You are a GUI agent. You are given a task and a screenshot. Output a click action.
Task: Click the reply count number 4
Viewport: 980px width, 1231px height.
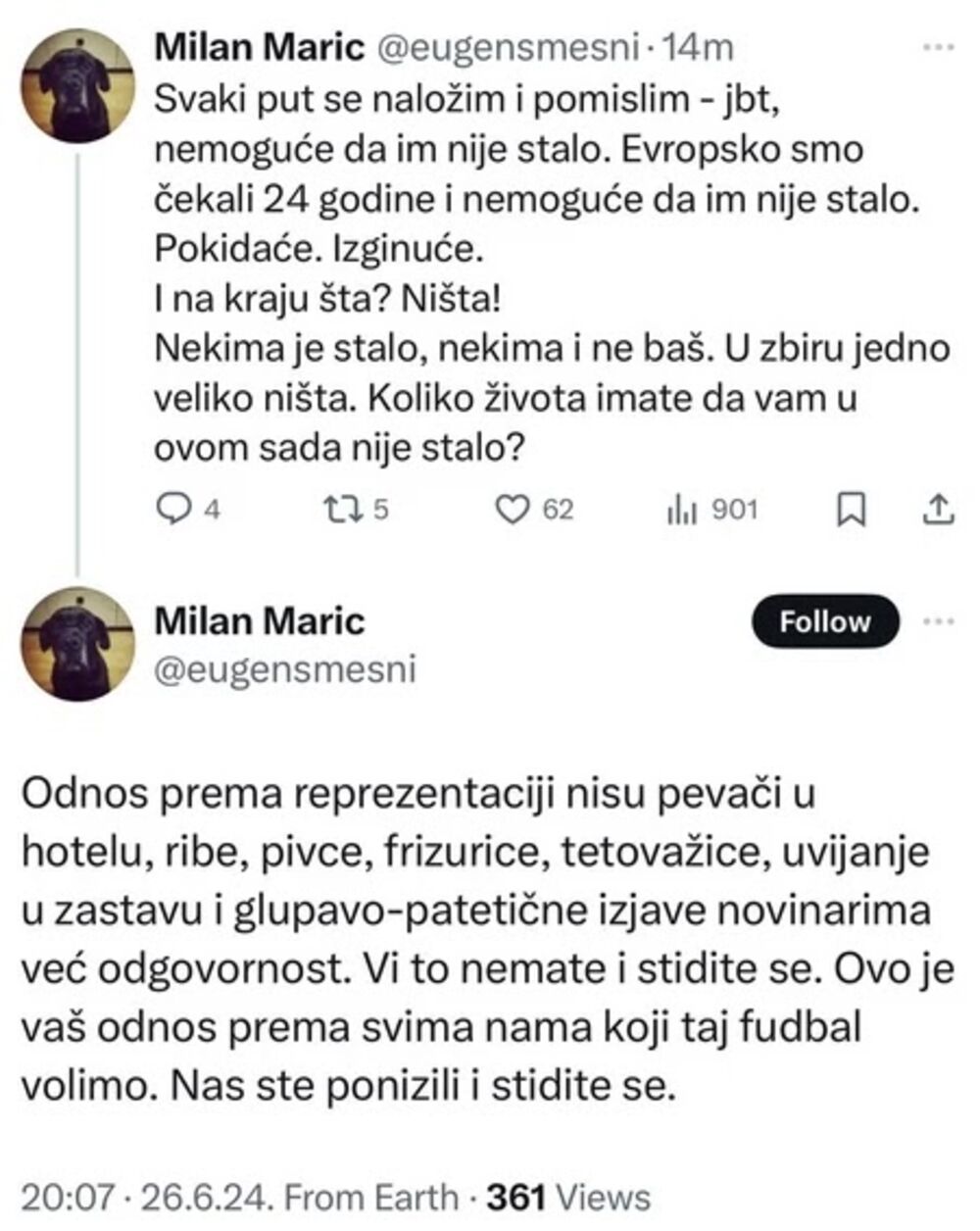click(x=202, y=508)
